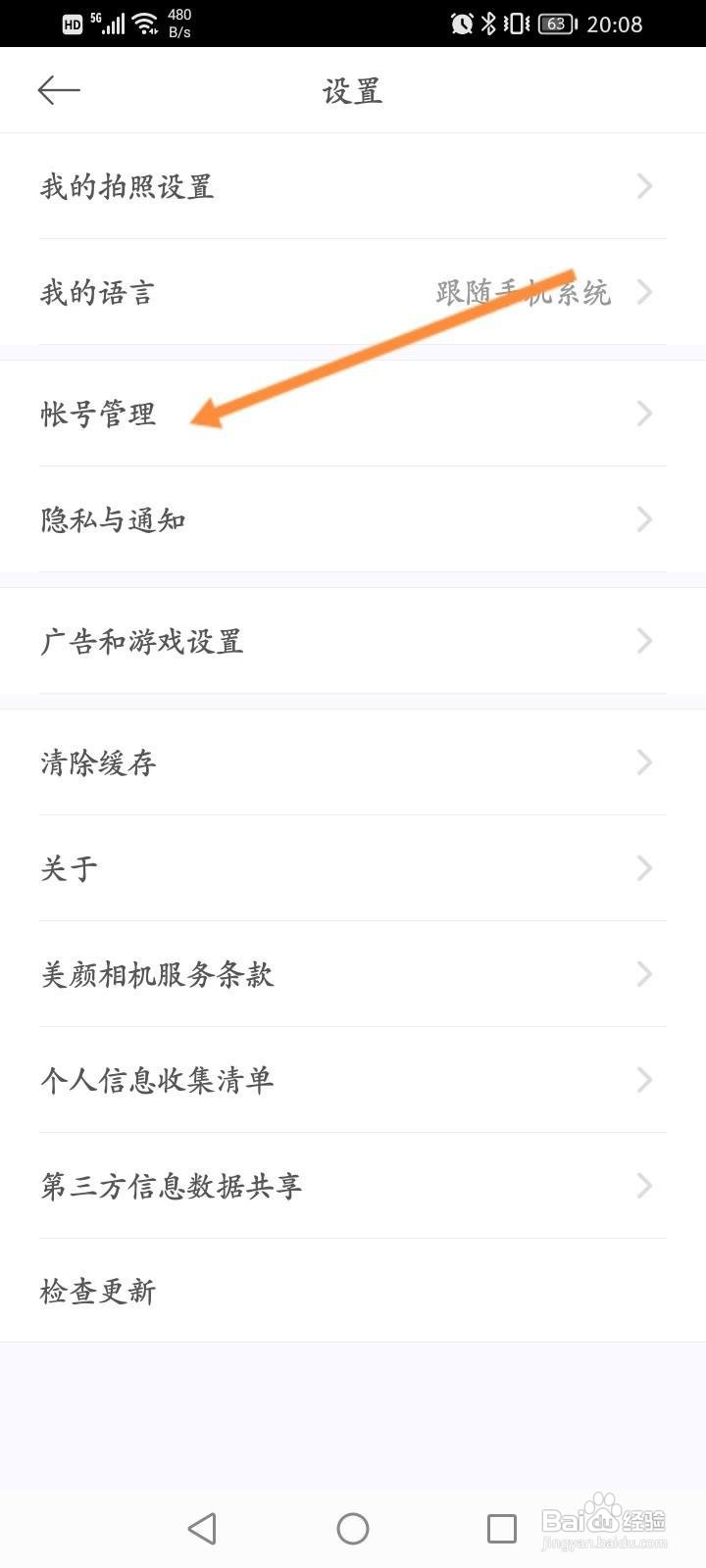Tap the HD icon in the status bar
706x1568 pixels.
pyautogui.click(x=71, y=24)
